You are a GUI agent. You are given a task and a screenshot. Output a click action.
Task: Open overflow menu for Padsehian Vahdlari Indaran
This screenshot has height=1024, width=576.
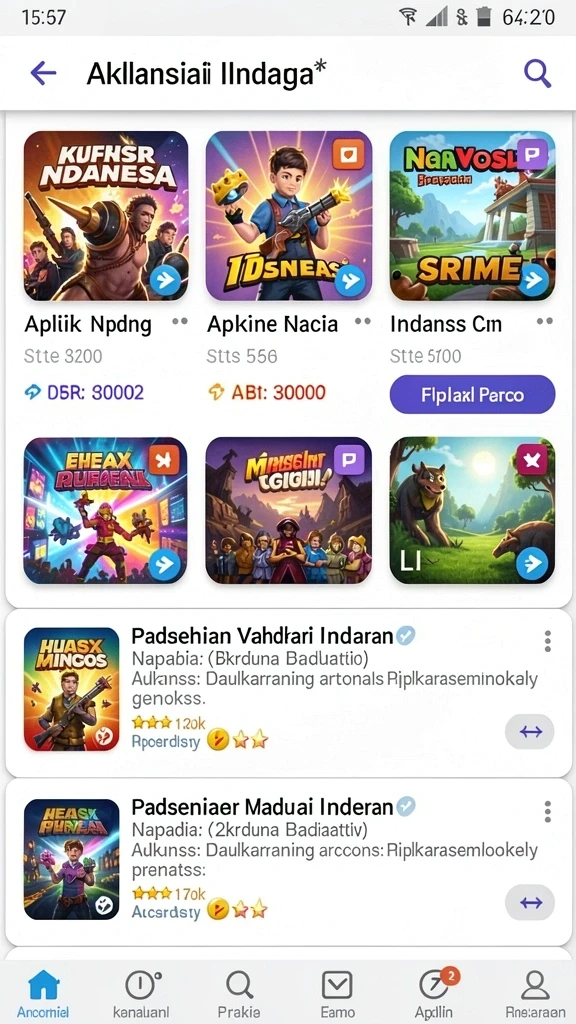pyautogui.click(x=547, y=641)
